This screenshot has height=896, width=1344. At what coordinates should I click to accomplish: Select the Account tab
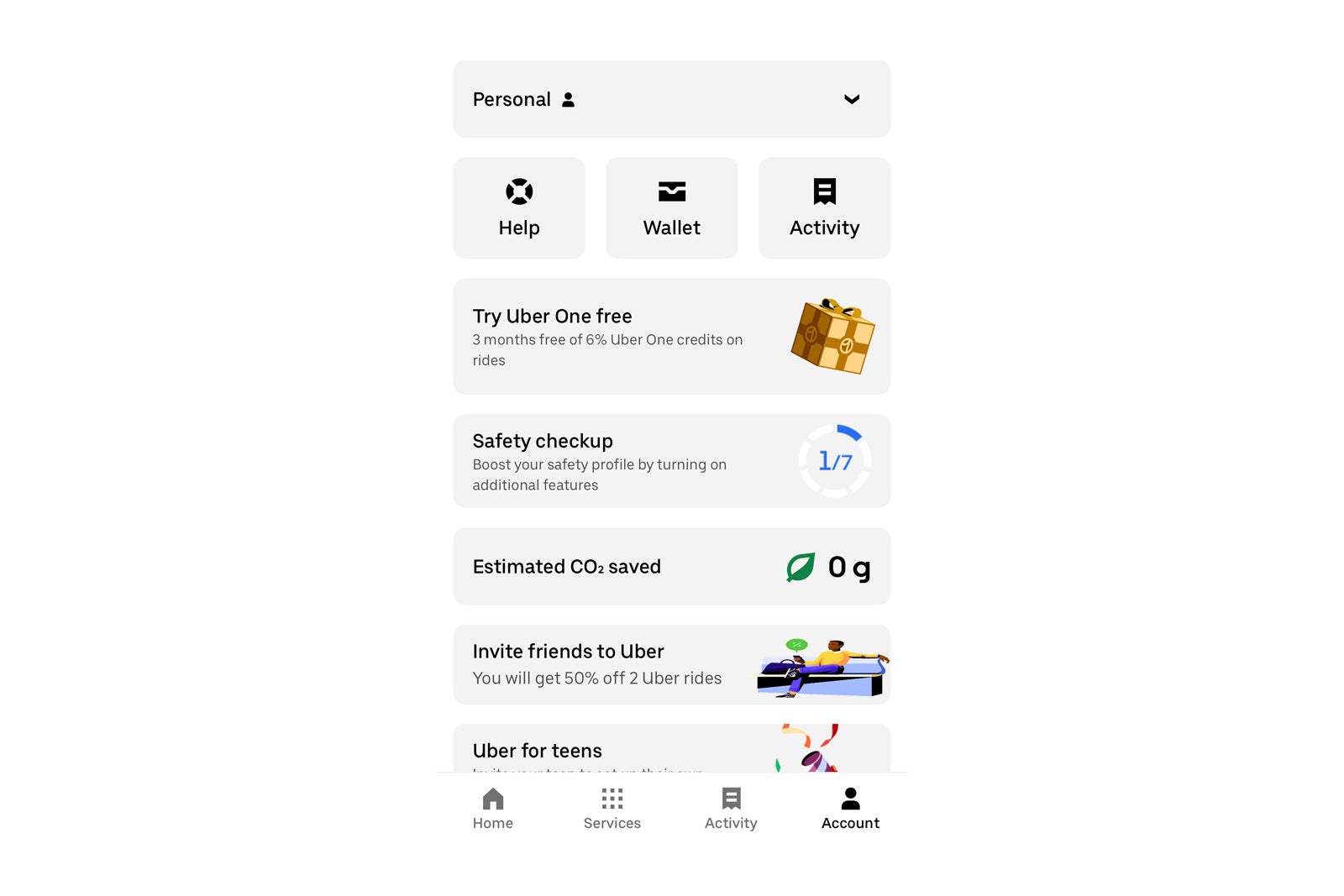[850, 809]
